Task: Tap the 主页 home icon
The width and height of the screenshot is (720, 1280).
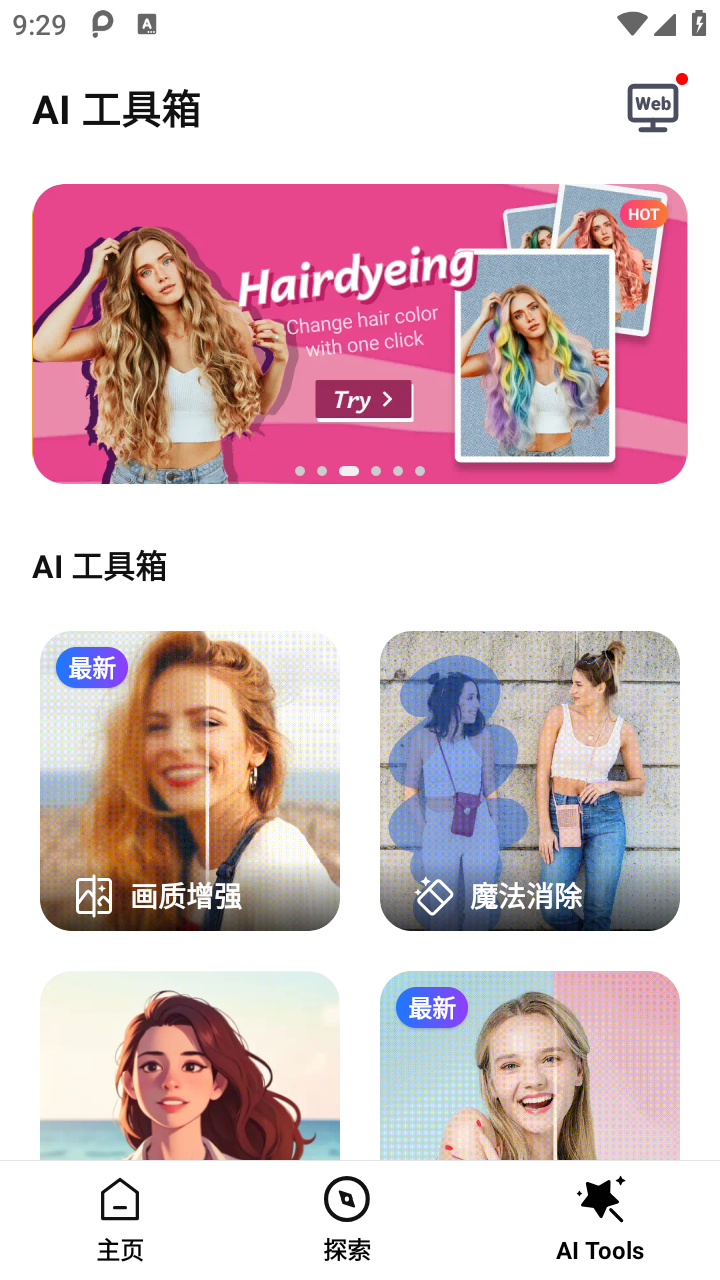Action: tap(120, 1198)
